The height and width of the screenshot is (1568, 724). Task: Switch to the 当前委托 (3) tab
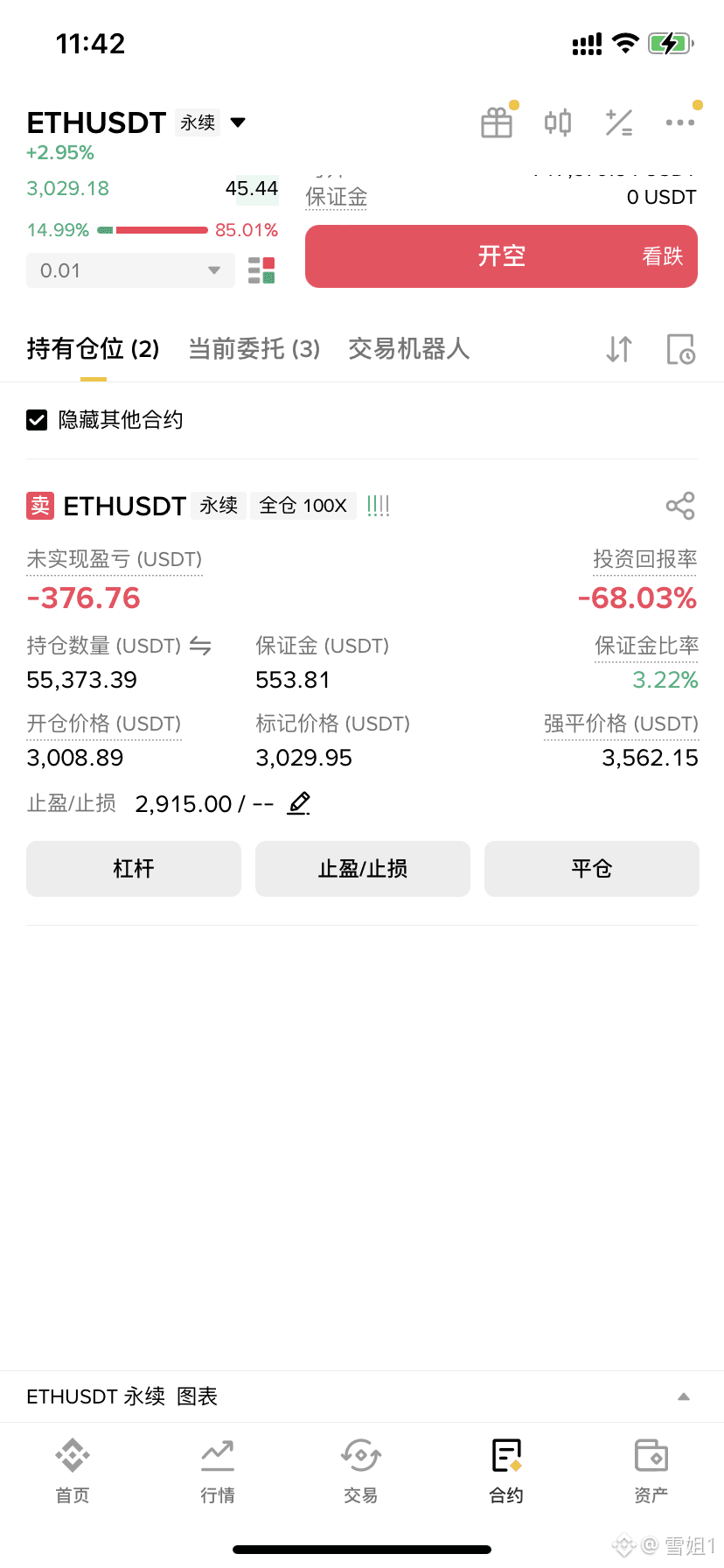(254, 349)
